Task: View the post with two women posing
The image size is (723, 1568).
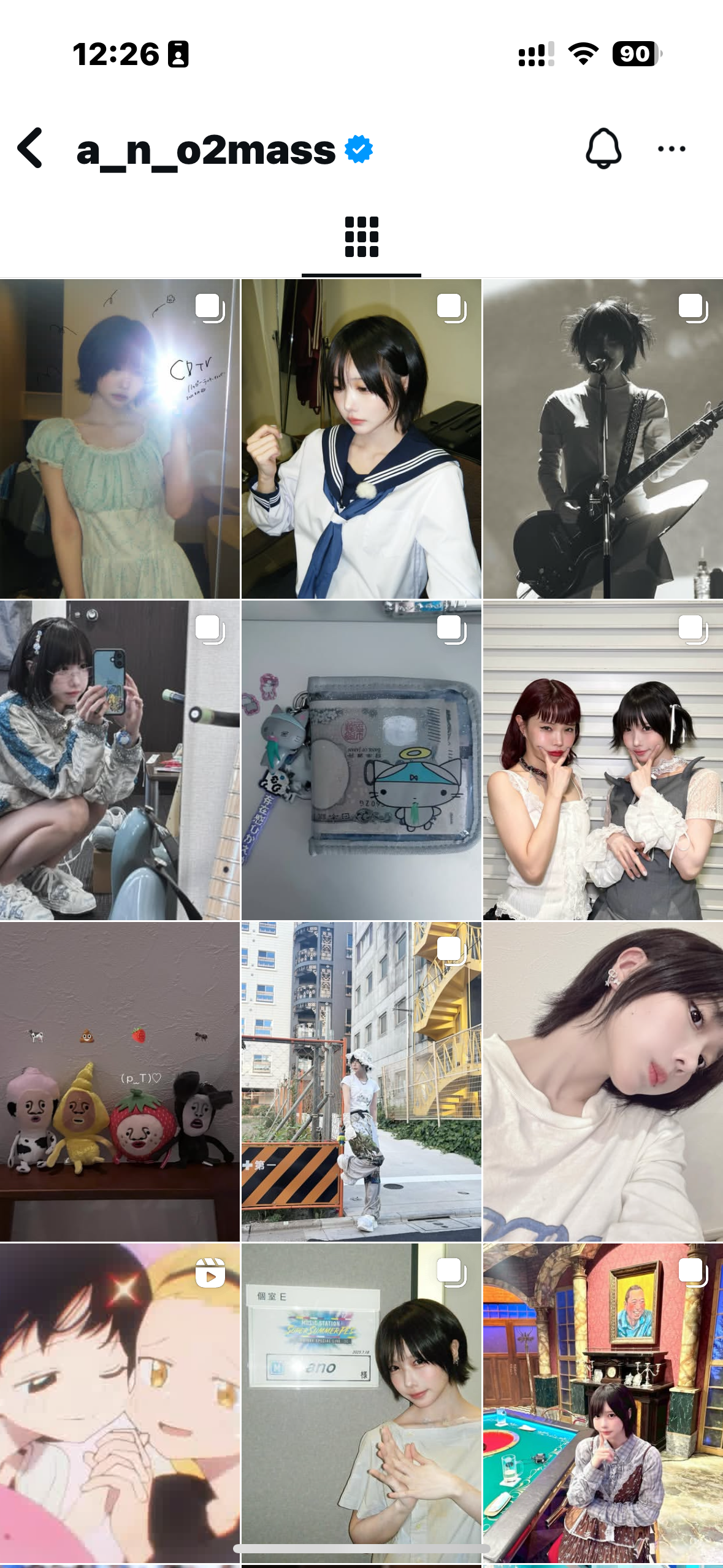Action: [603, 760]
